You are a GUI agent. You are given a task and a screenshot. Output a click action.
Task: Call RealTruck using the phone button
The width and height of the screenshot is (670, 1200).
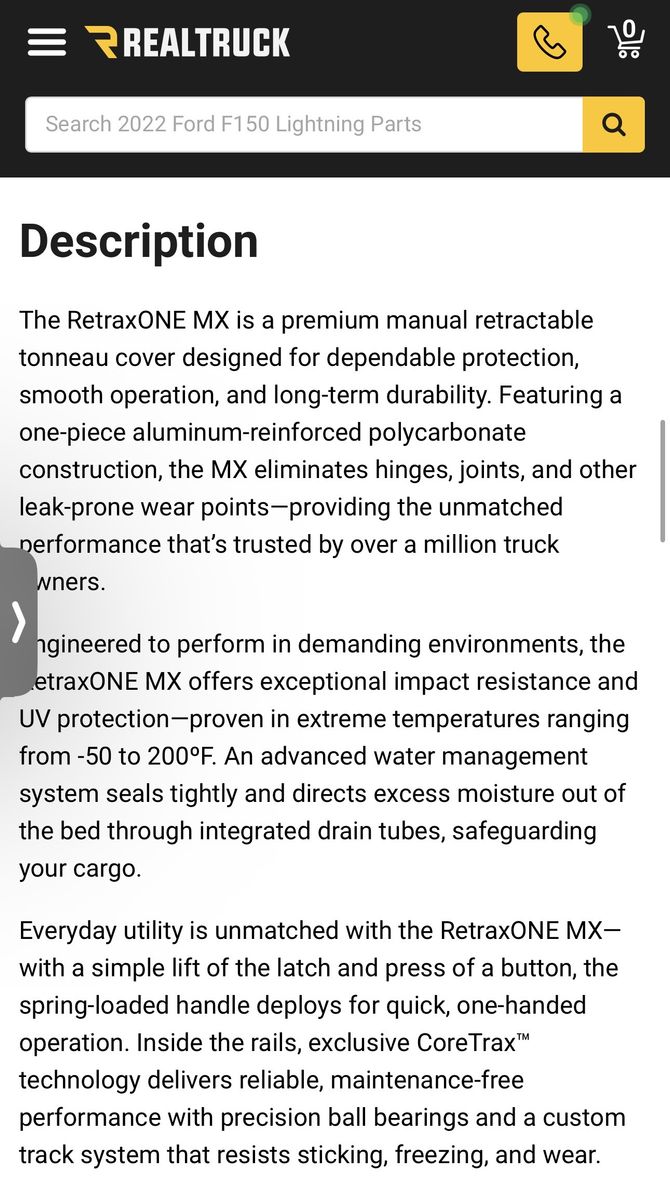(549, 42)
